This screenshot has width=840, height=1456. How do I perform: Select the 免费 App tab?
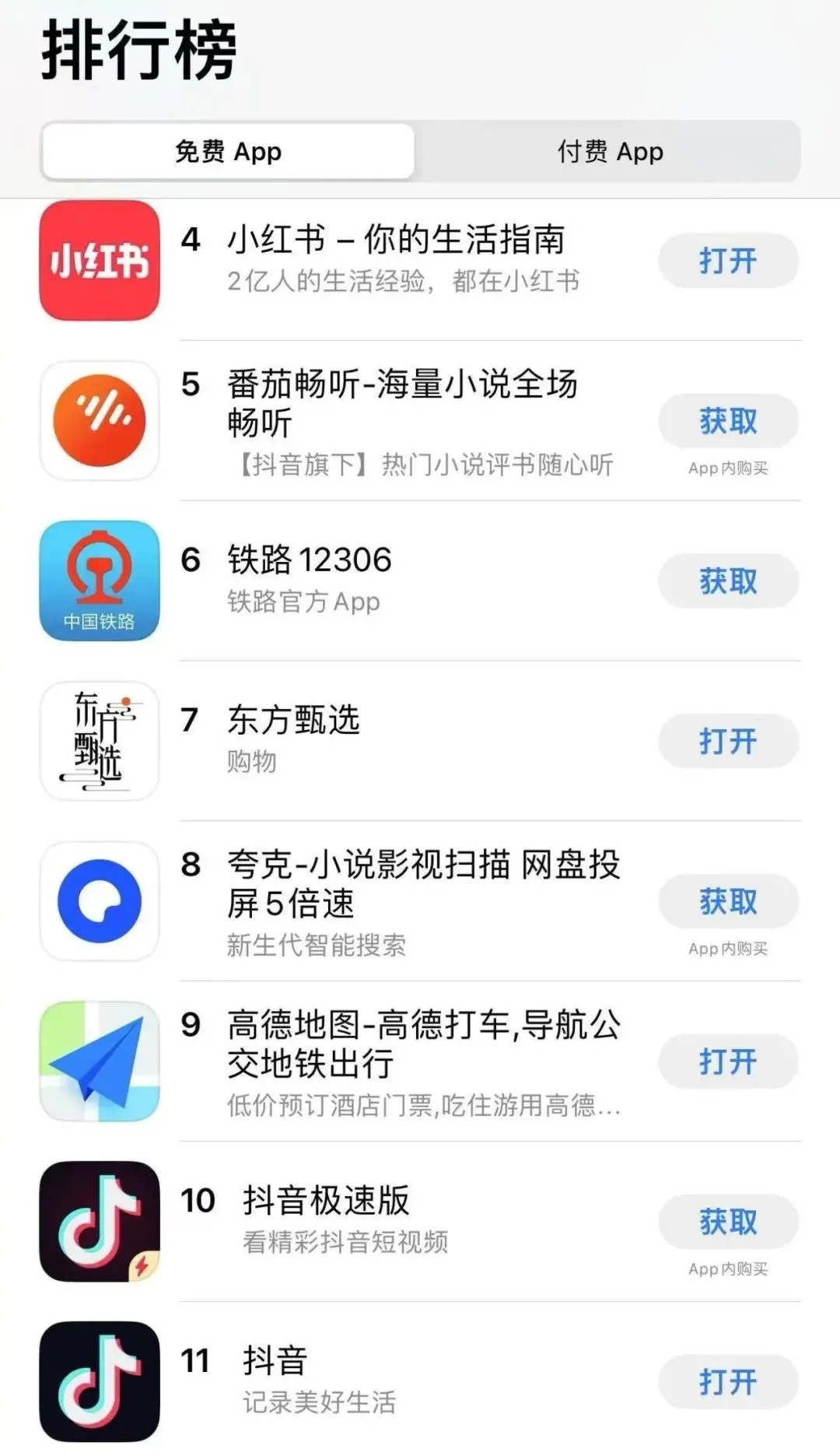click(x=228, y=151)
